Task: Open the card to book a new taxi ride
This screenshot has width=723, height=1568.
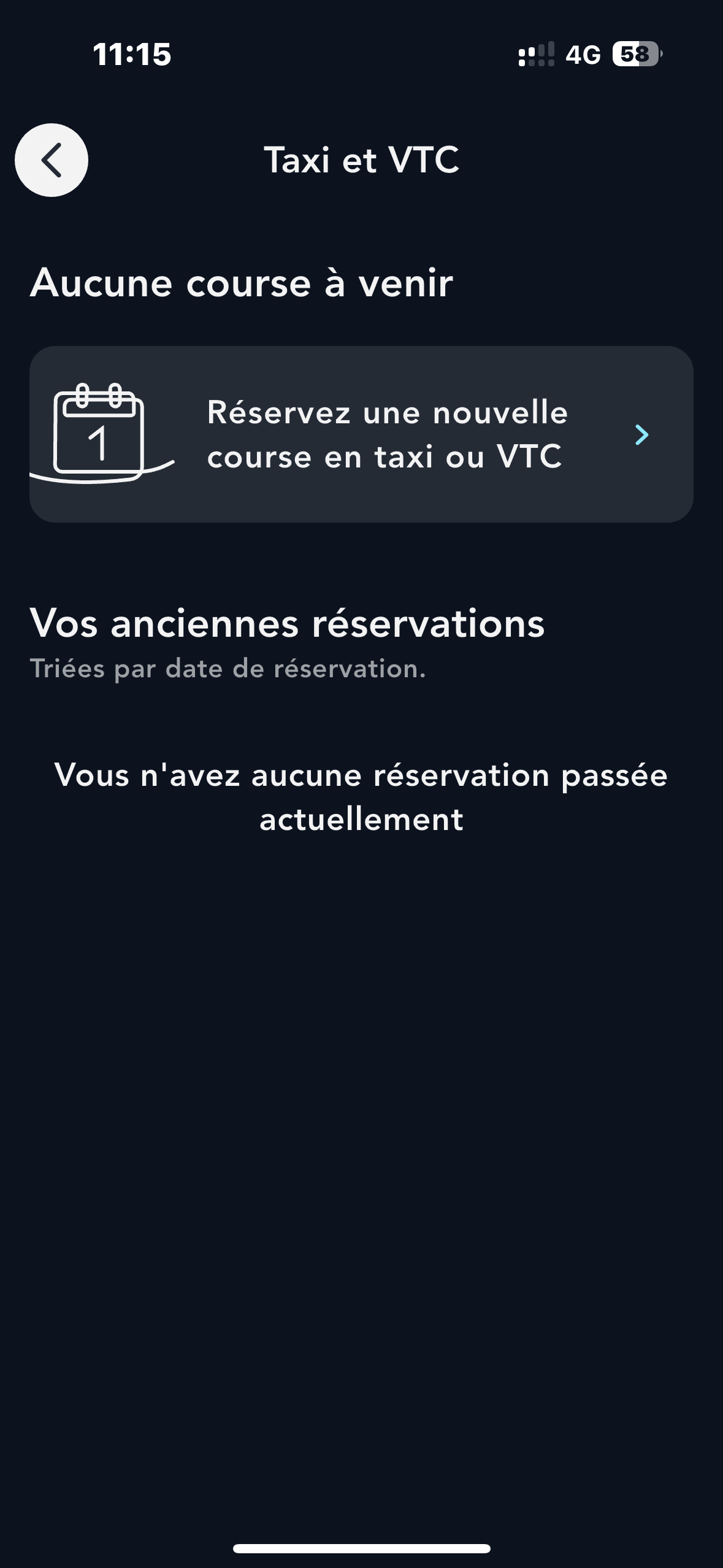Action: pyautogui.click(x=361, y=434)
